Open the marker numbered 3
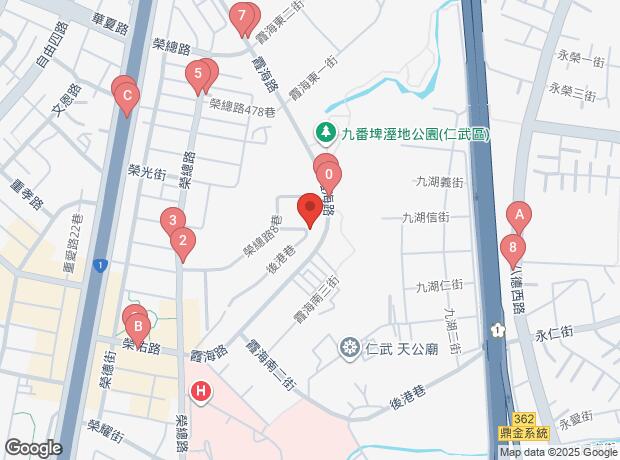 point(172,221)
